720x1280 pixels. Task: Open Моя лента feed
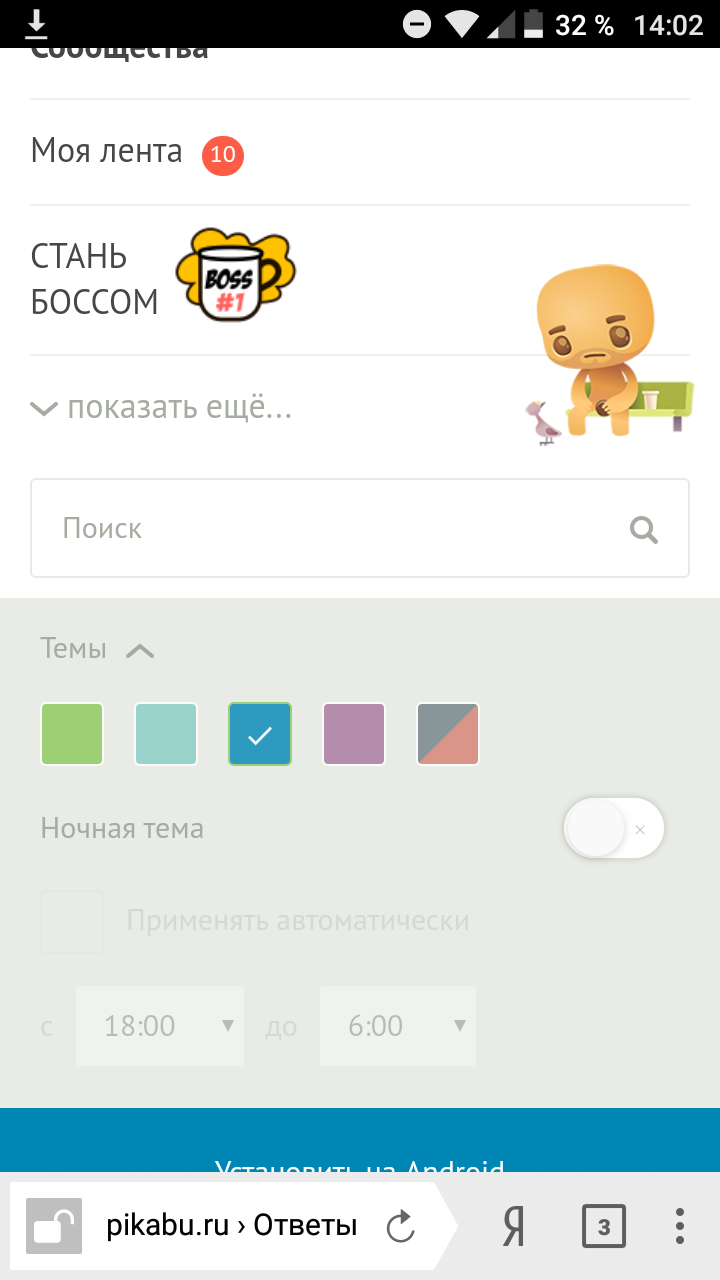click(x=107, y=152)
